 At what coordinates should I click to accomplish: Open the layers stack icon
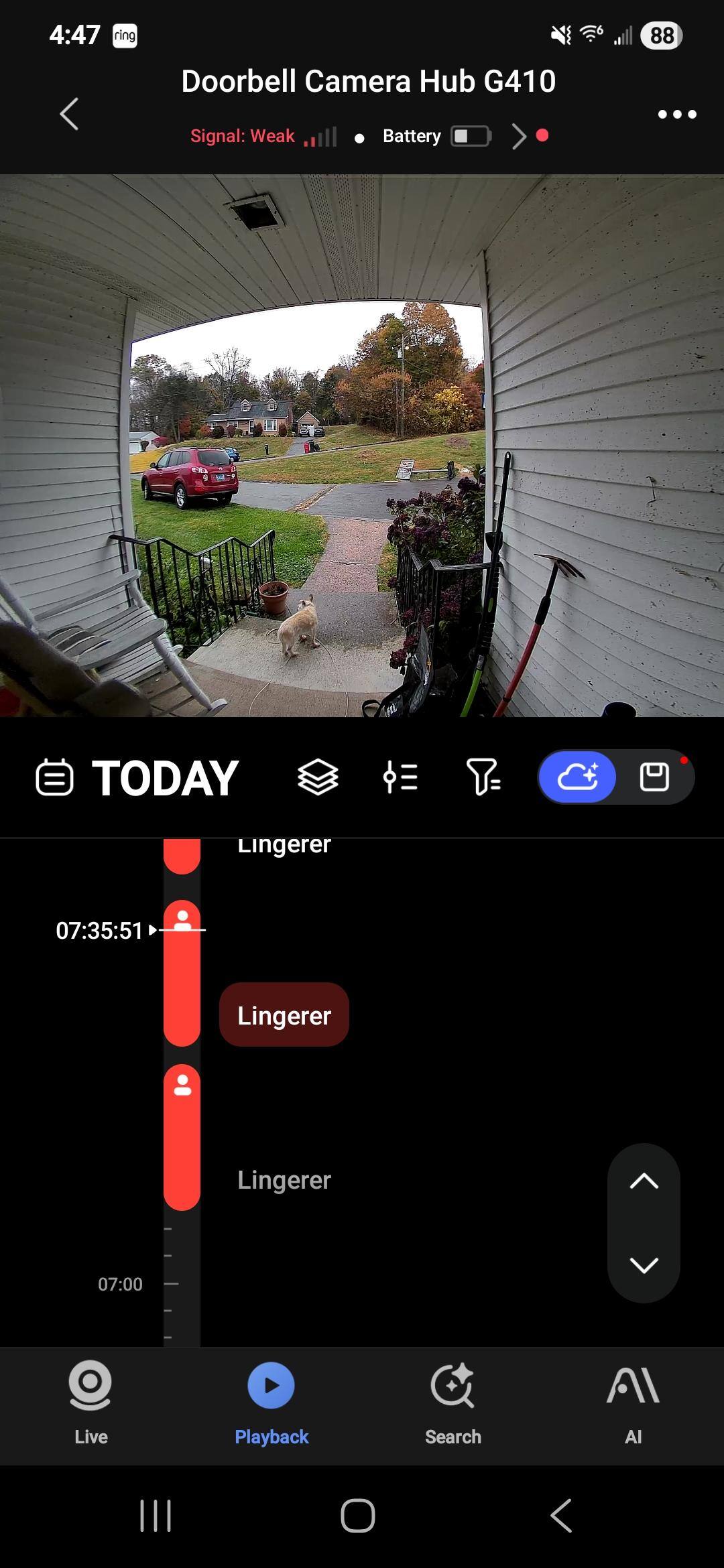318,778
